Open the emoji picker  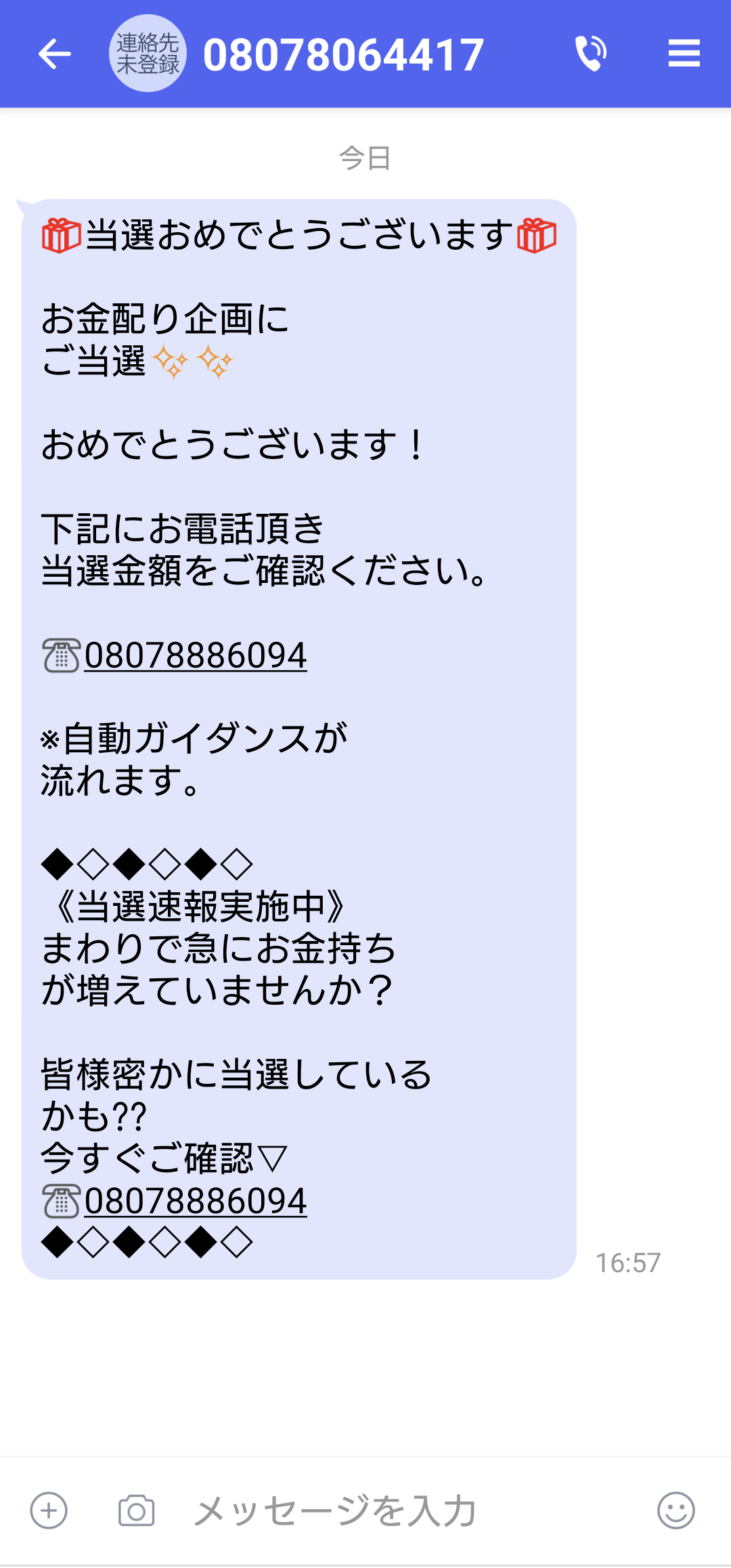point(676,1510)
